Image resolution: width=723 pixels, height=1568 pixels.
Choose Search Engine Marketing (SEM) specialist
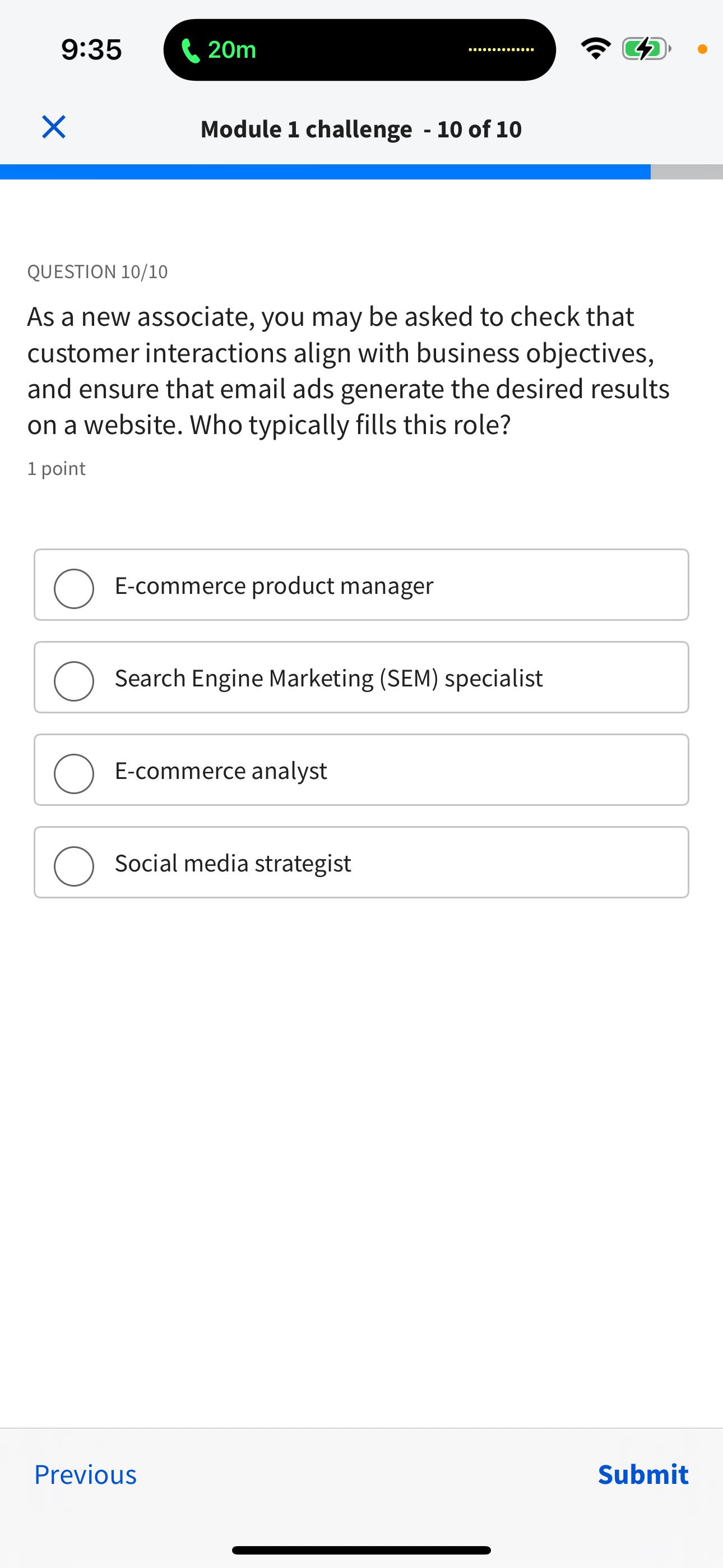pyautogui.click(x=74, y=680)
